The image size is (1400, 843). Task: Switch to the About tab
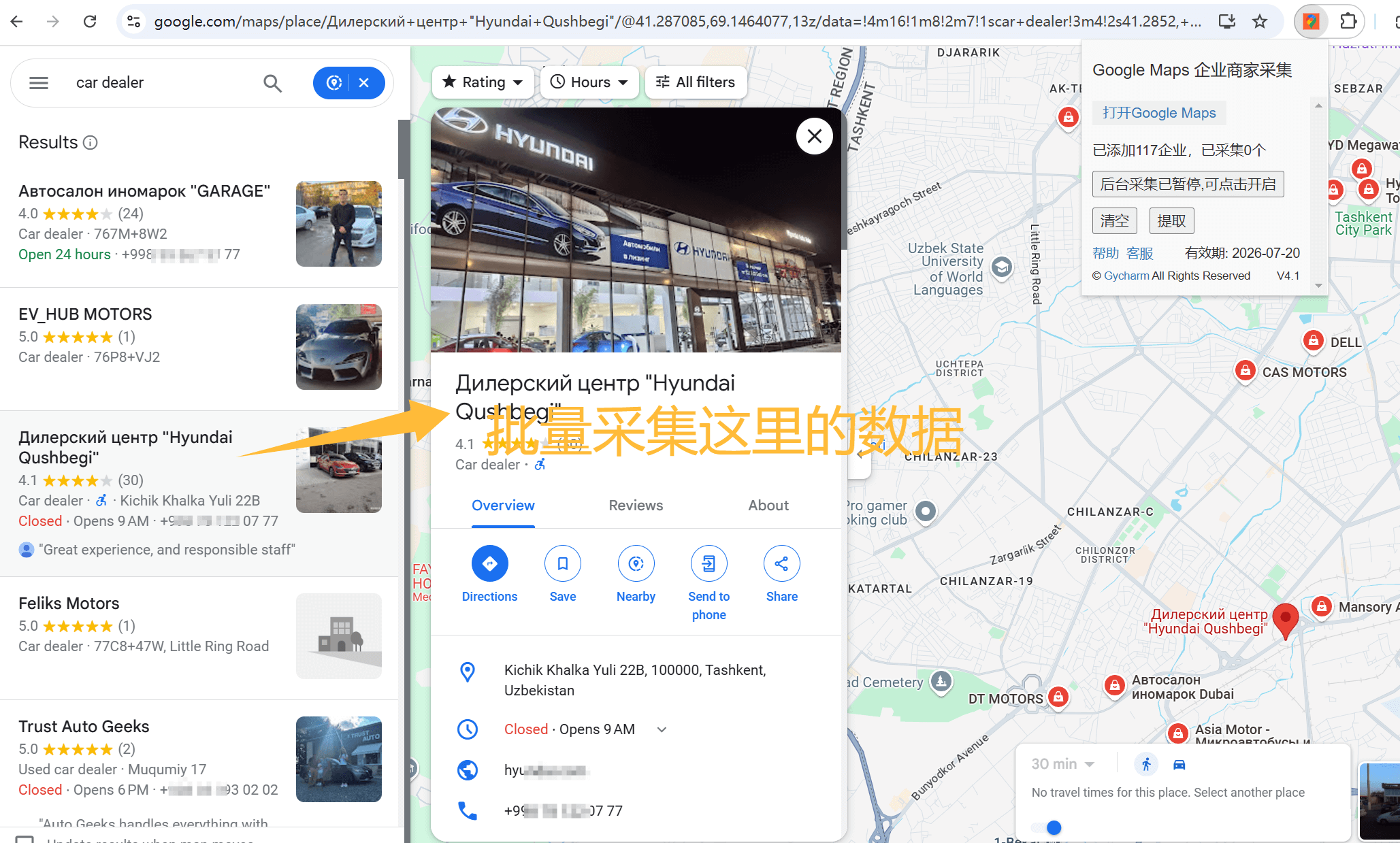pyautogui.click(x=768, y=506)
